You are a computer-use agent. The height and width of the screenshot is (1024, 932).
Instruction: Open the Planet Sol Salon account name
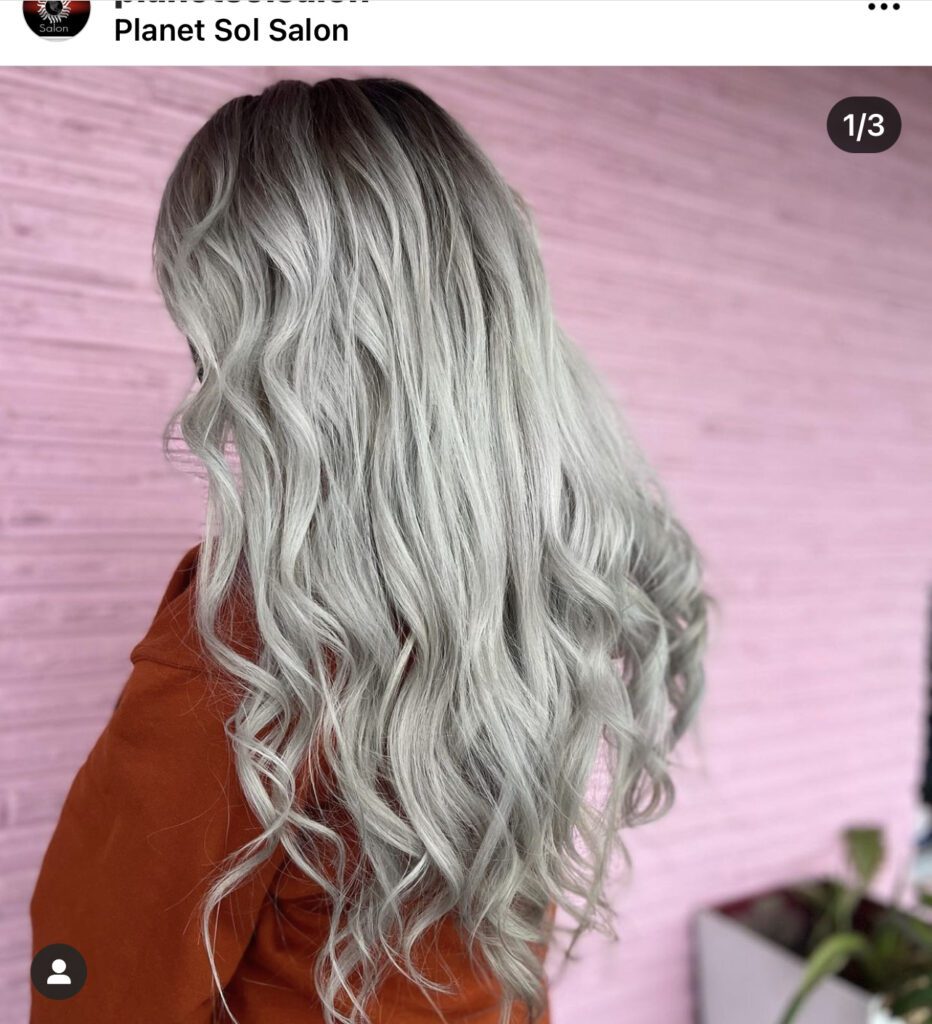(231, 30)
